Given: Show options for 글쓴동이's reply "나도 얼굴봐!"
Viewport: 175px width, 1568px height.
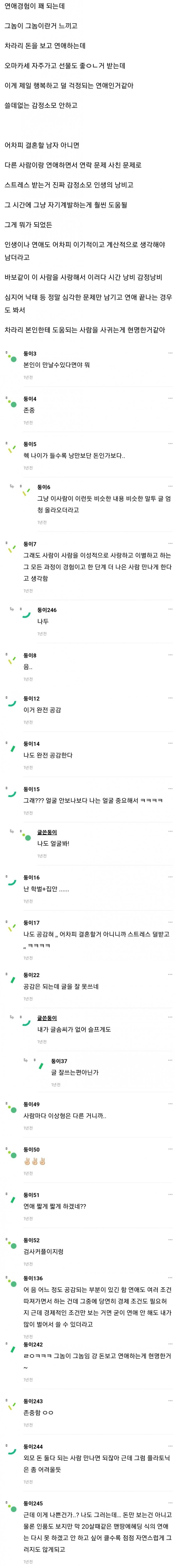Looking at the screenshot, I should click(170, 831).
